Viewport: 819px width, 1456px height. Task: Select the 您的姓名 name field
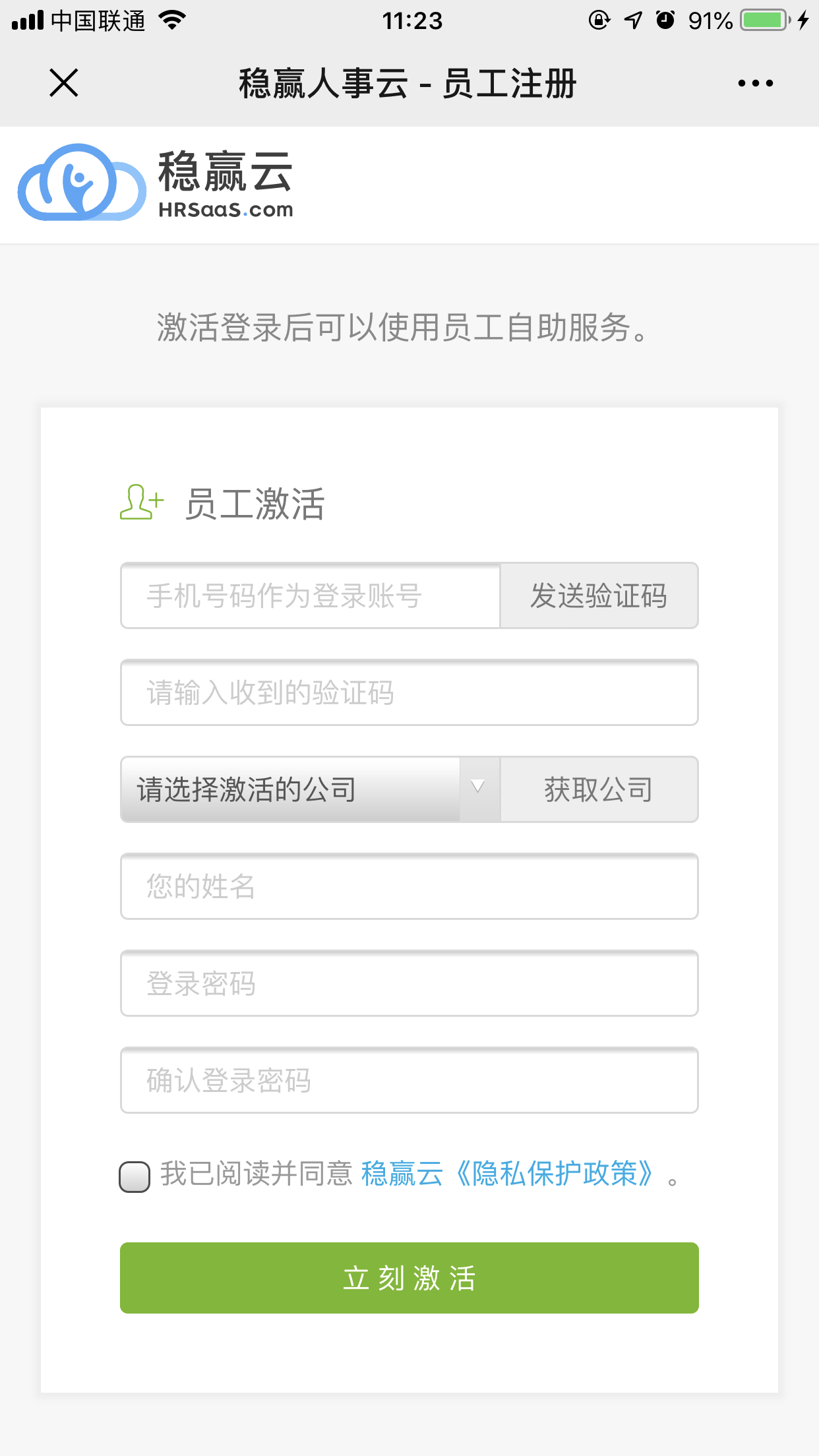click(x=409, y=886)
